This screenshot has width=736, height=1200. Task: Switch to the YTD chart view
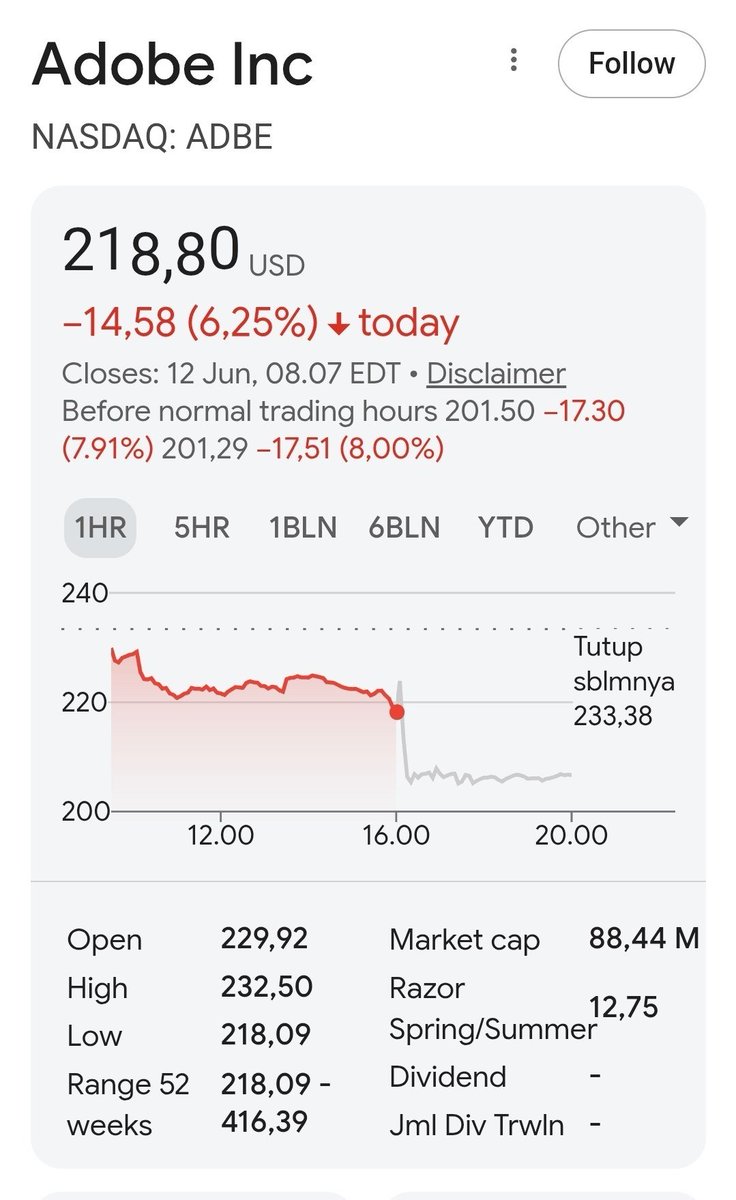[505, 527]
